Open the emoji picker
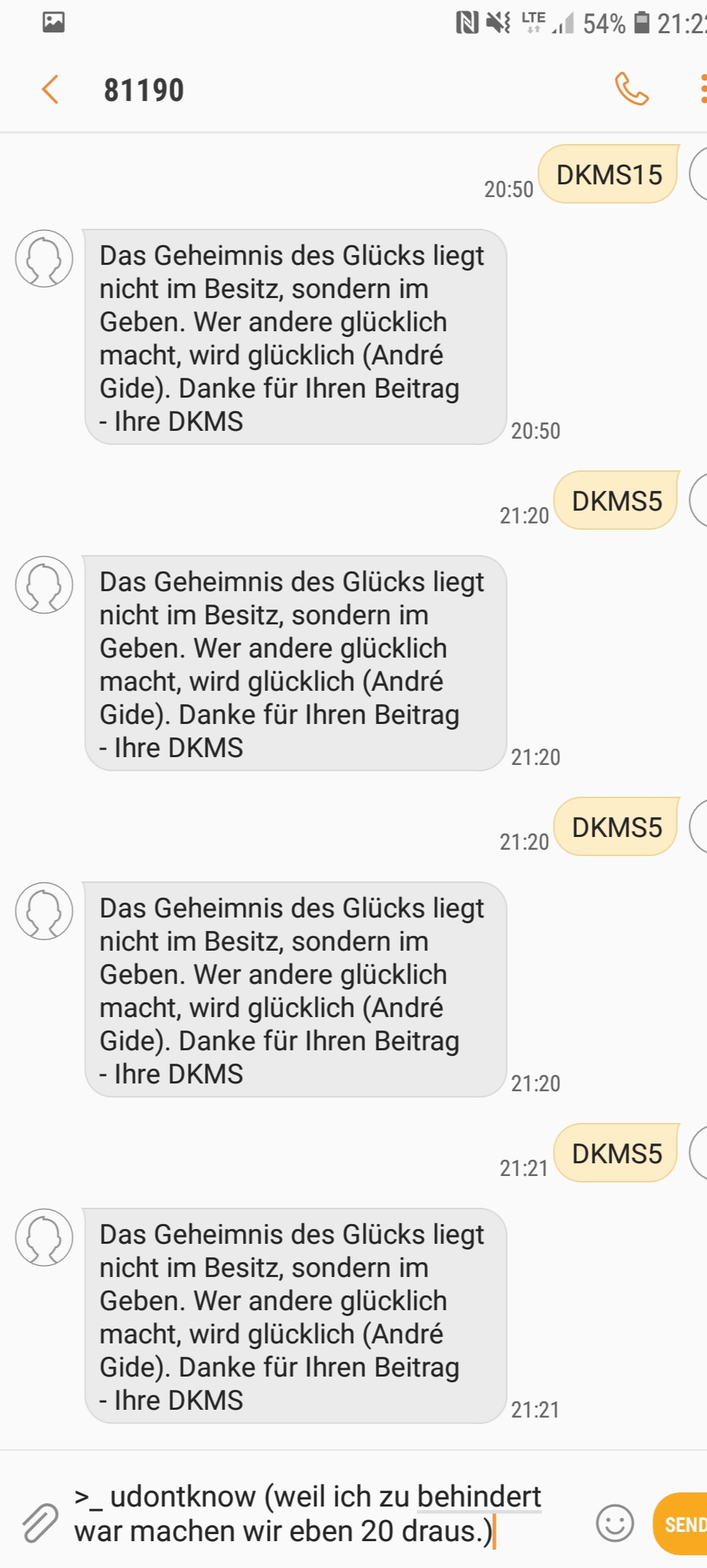 click(614, 1523)
